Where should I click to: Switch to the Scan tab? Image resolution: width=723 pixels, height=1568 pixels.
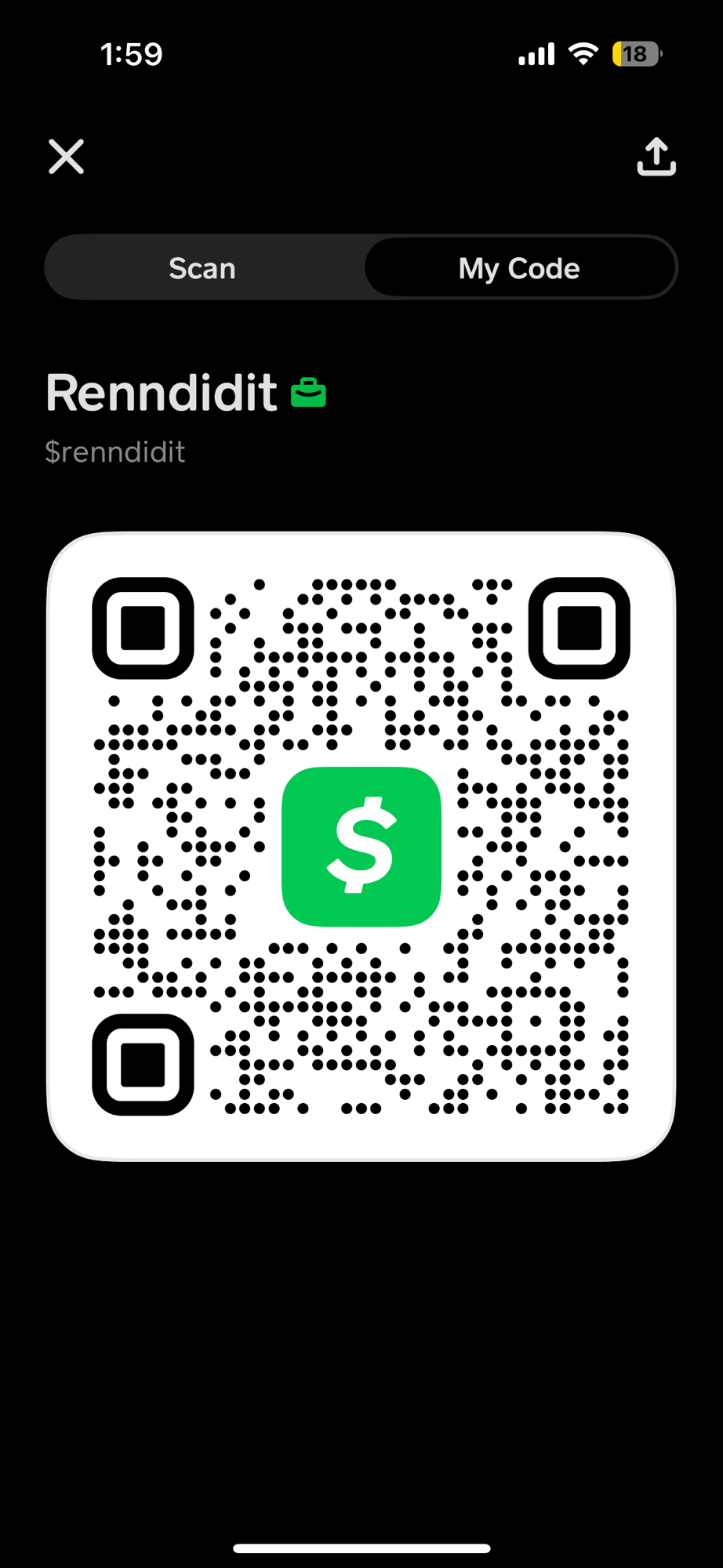pyautogui.click(x=202, y=268)
